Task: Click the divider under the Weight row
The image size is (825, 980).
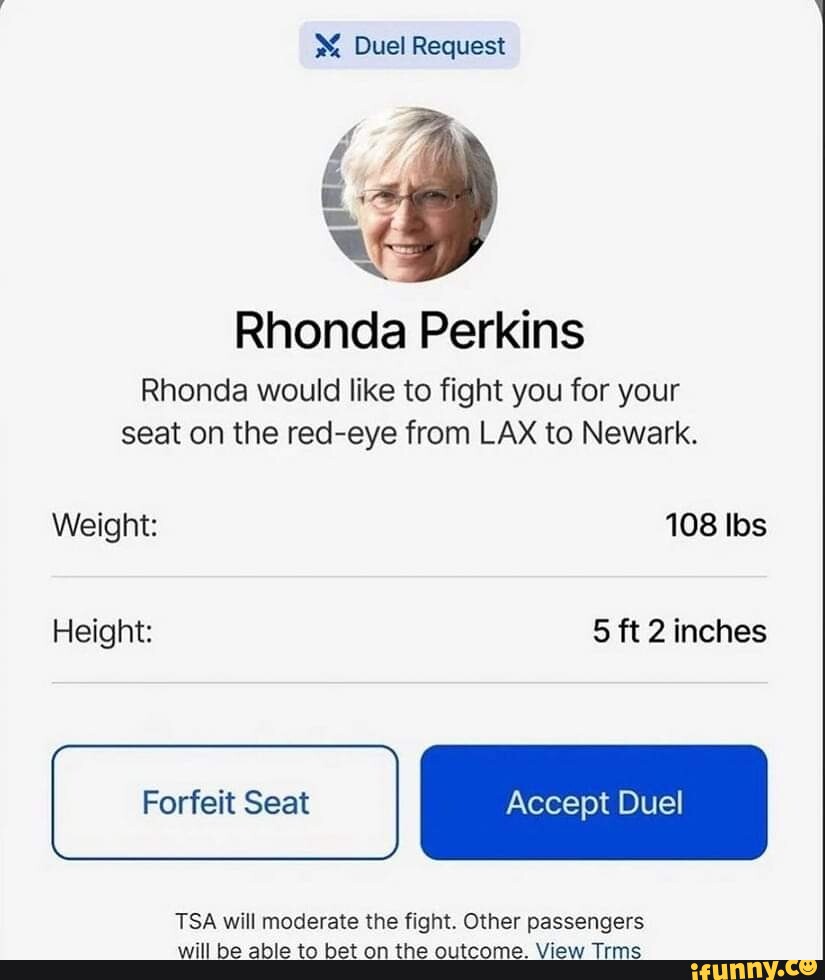Action: 412,575
